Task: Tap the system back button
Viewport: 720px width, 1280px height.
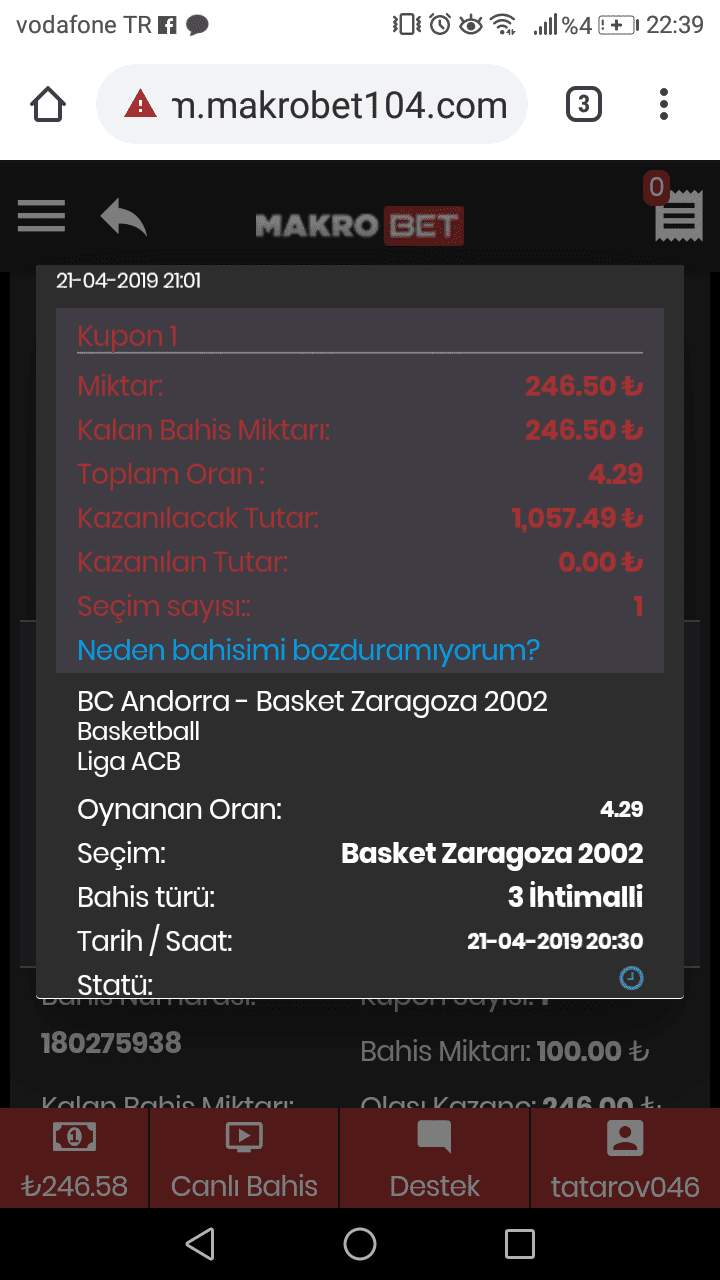Action: 200,1244
